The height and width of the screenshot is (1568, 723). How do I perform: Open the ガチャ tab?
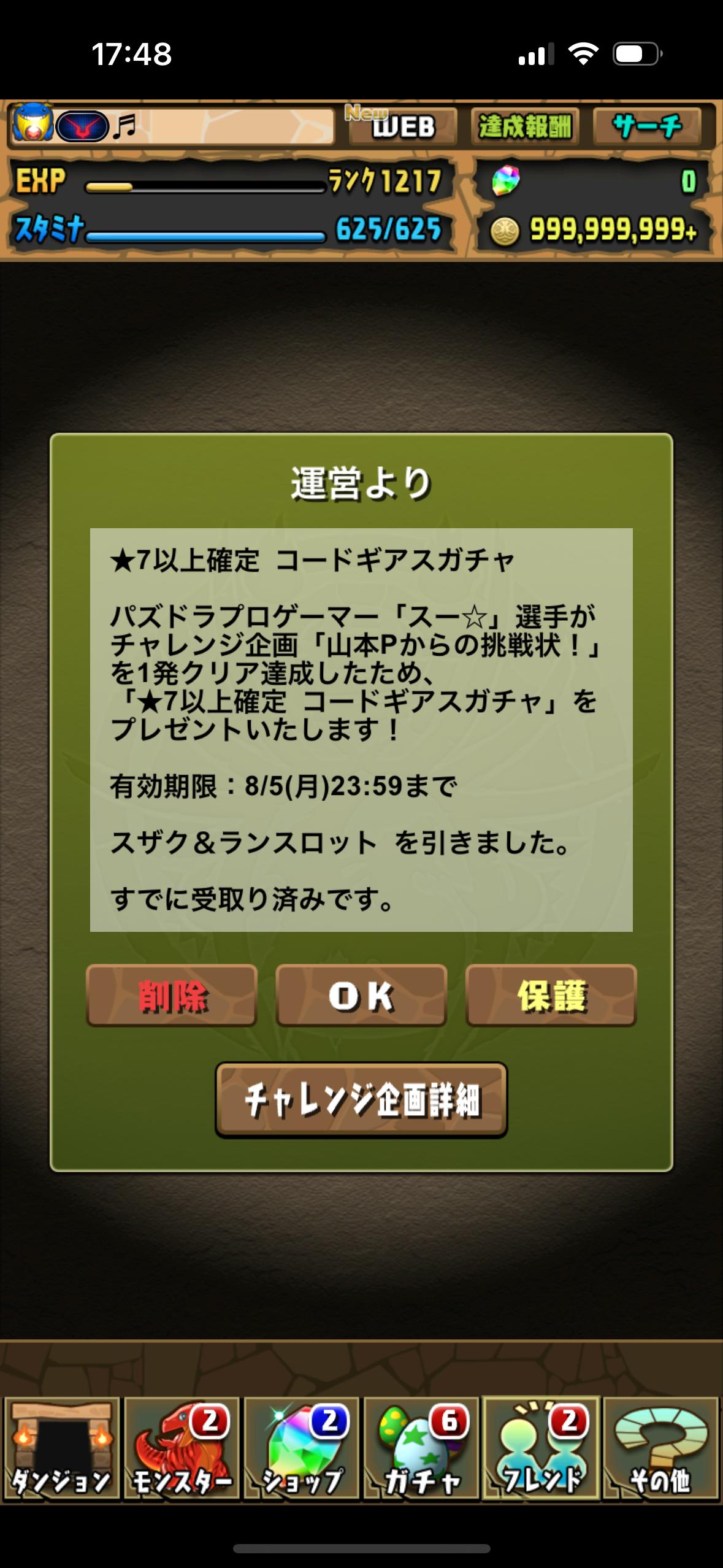tap(422, 1449)
